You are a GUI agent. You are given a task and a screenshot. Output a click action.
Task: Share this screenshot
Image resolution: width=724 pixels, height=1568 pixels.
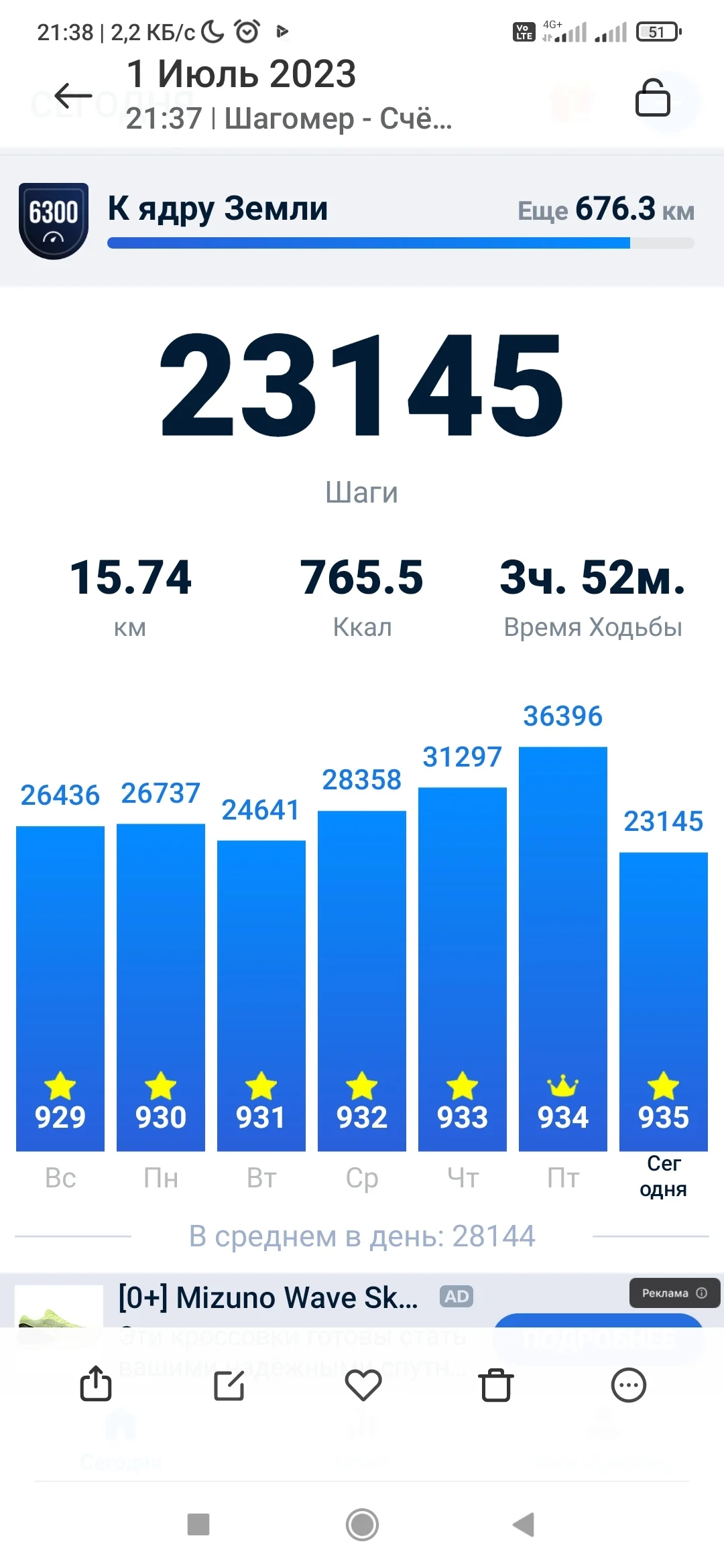pos(96,1384)
